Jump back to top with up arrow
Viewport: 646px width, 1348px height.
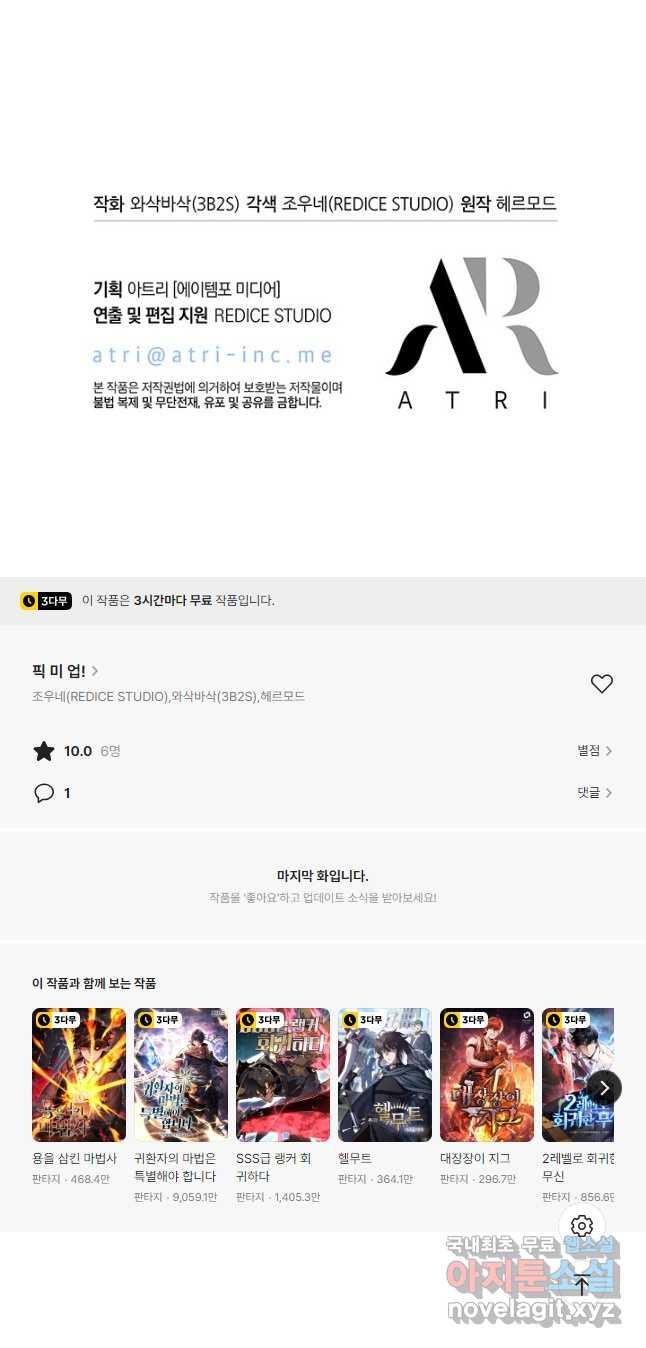pyautogui.click(x=582, y=1286)
